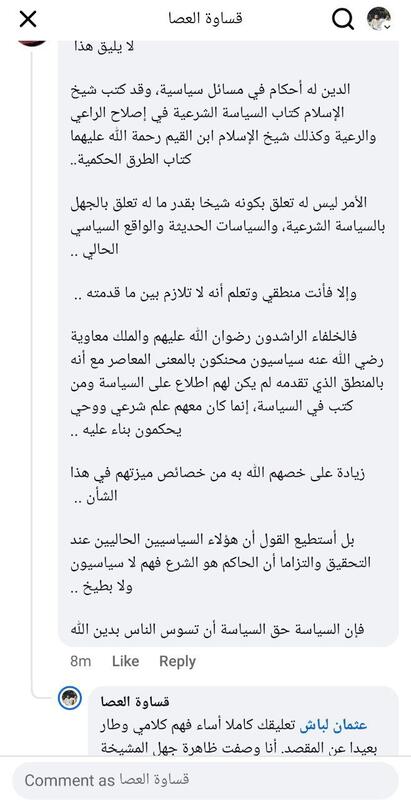The image size is (411, 800).
Task: Open the search magnifier icon
Action: click(343, 20)
